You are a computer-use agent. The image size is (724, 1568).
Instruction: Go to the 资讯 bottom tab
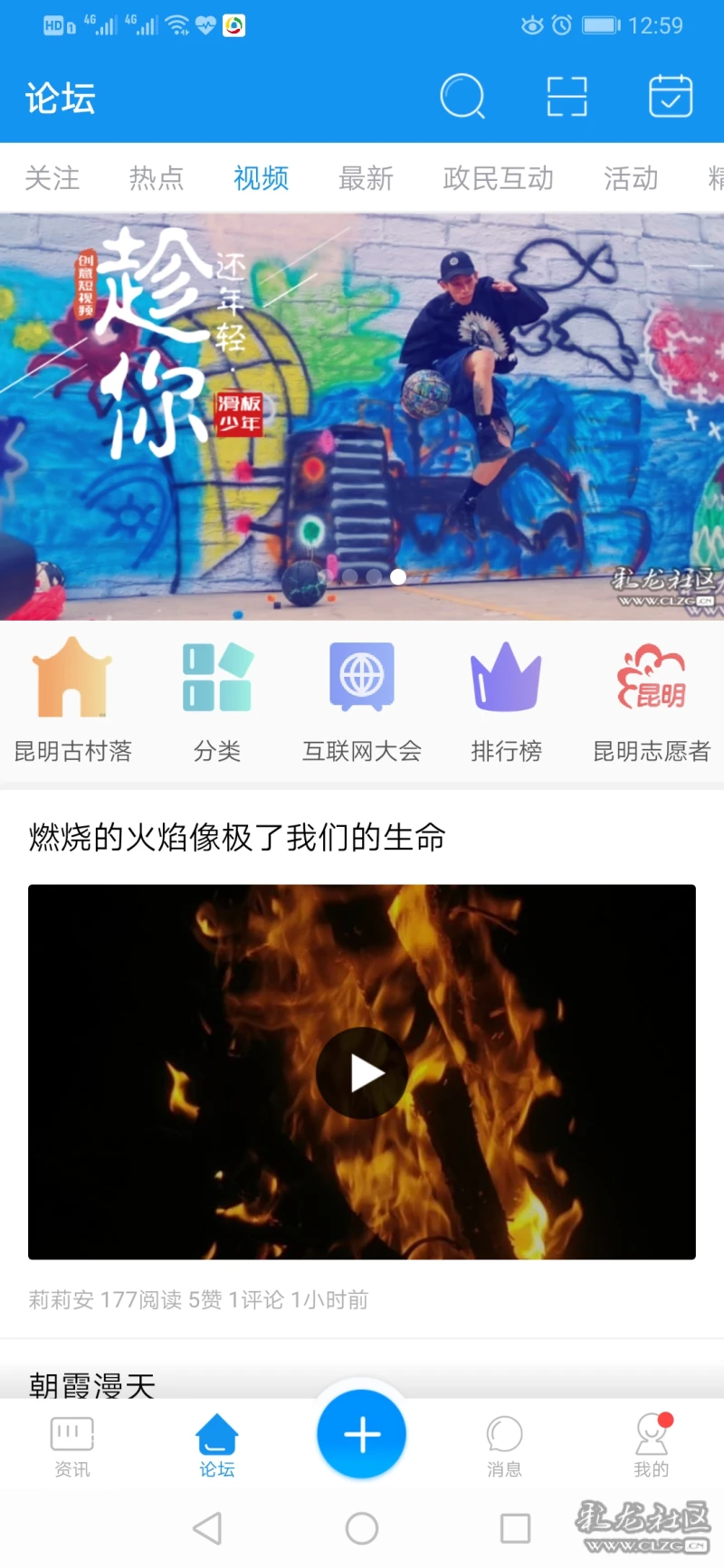pos(72,1446)
